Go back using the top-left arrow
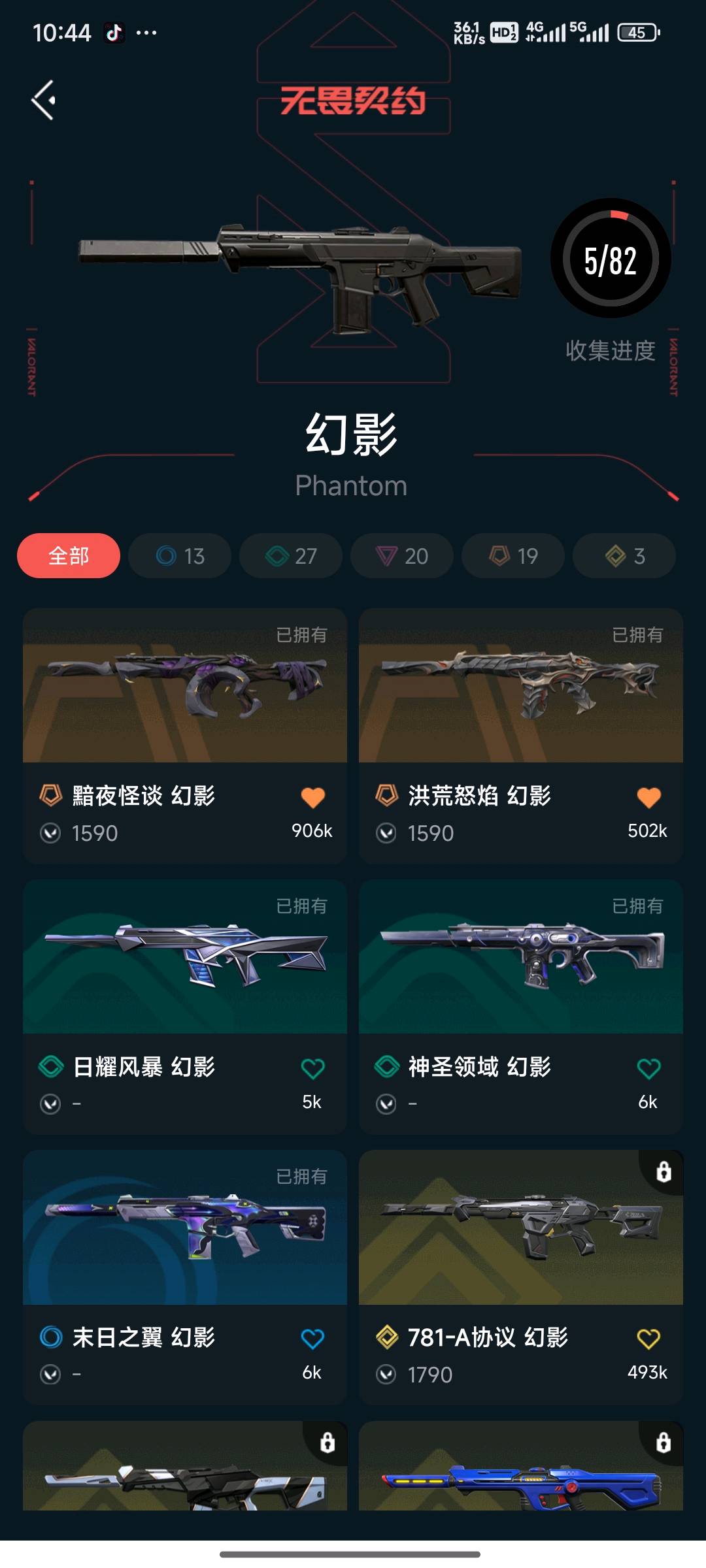The width and height of the screenshot is (706, 1568). pos(44,100)
